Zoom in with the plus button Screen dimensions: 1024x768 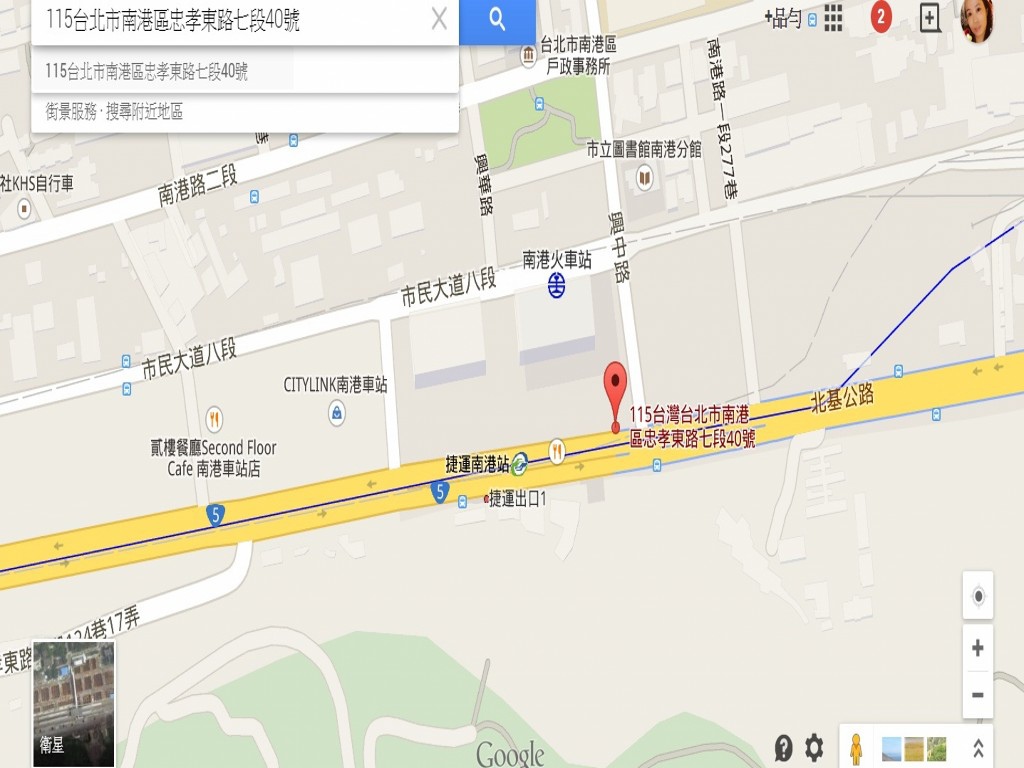978,648
